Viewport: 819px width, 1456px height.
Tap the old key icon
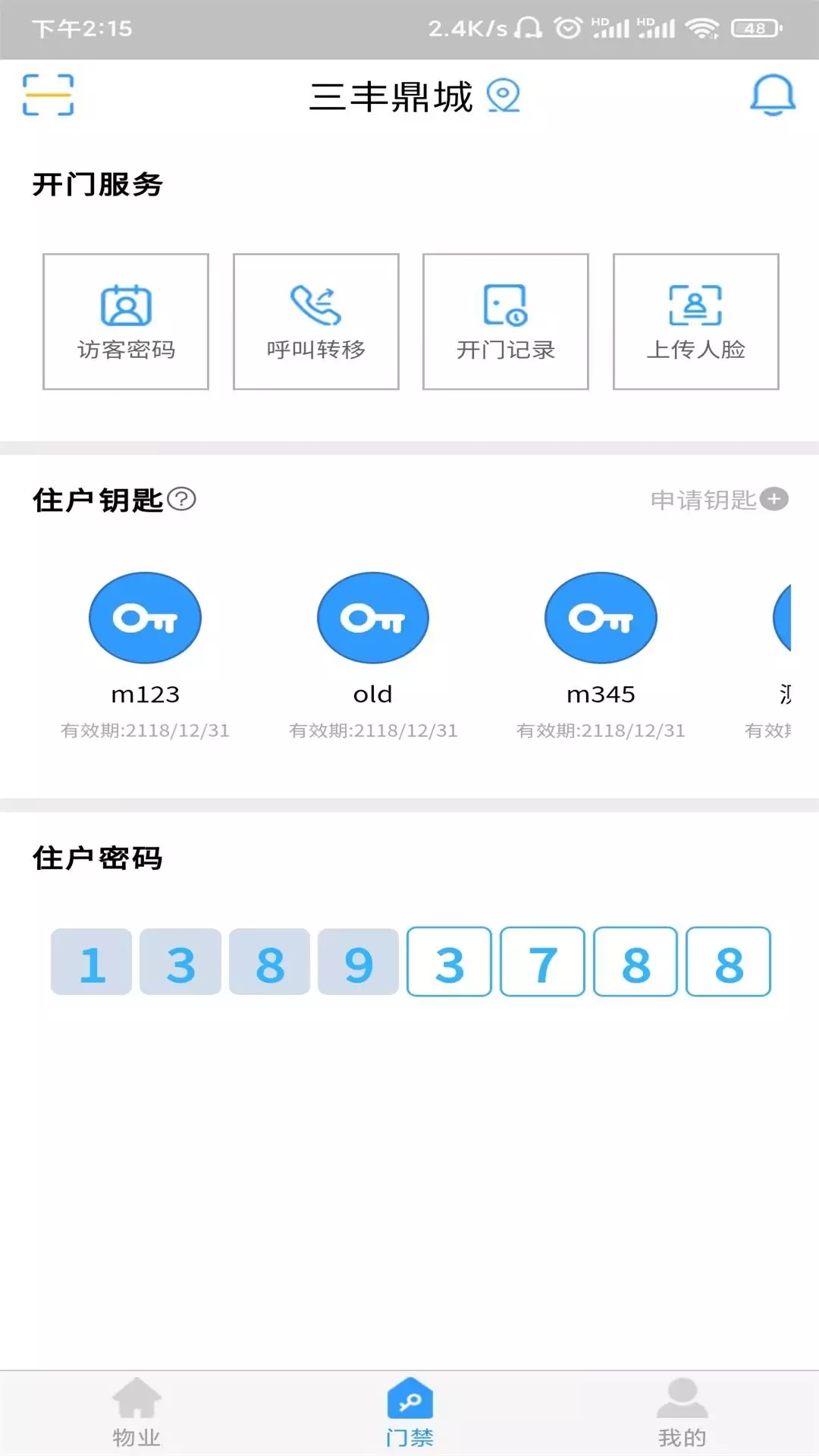(x=372, y=617)
